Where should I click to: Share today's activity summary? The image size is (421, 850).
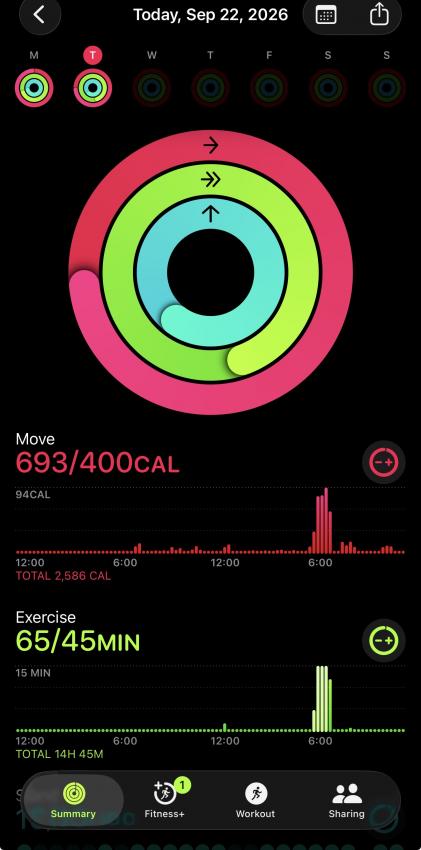(379, 15)
